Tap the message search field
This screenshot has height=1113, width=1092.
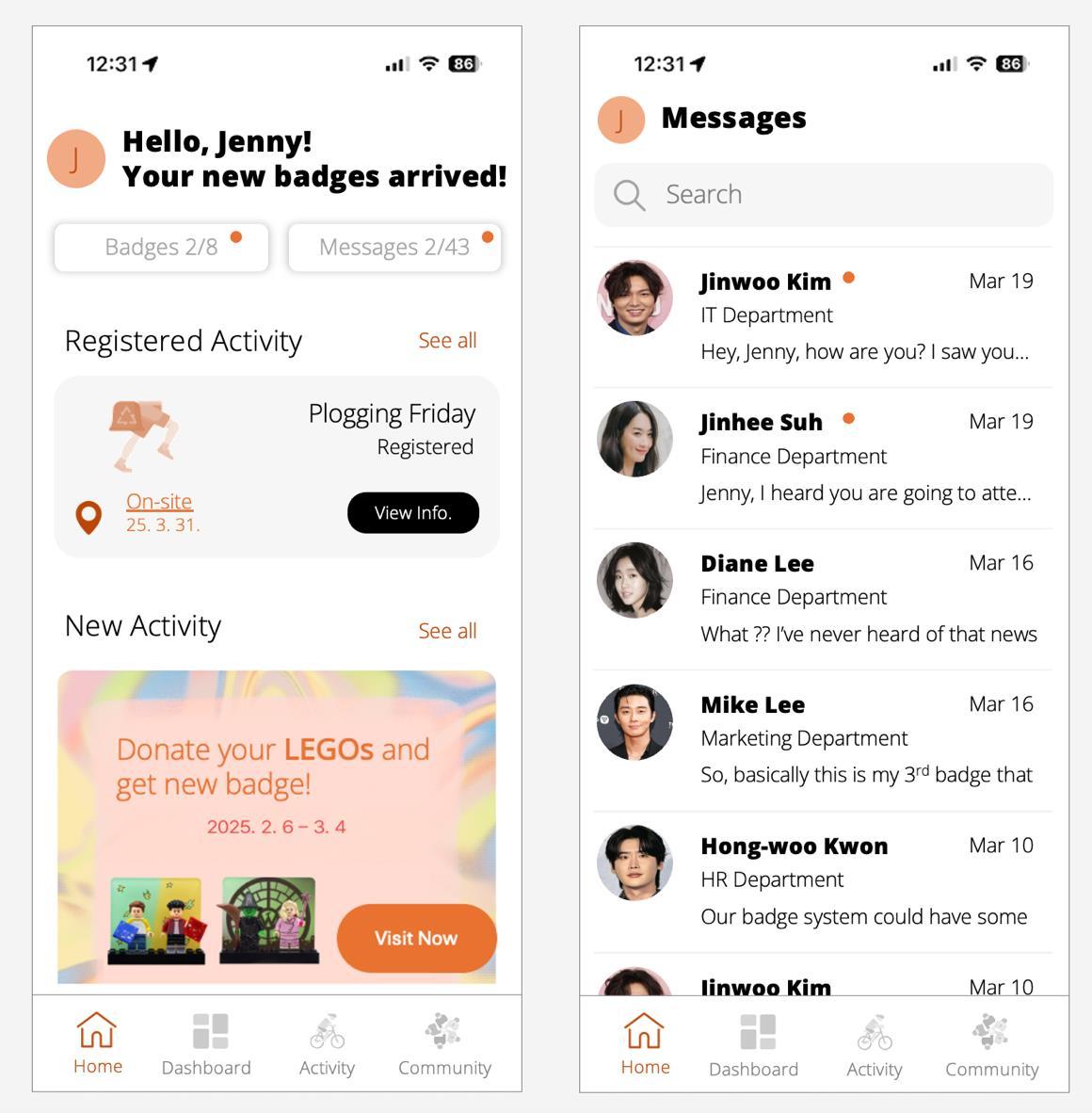pos(823,195)
